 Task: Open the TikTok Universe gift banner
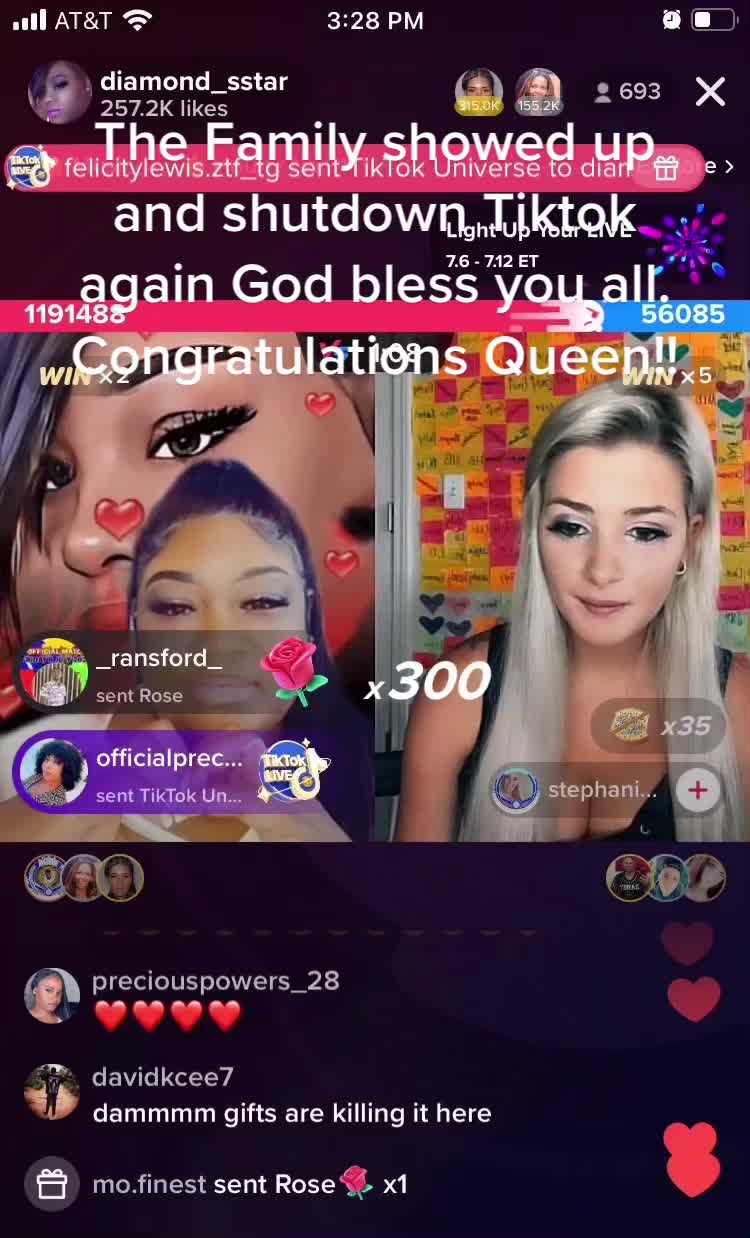(x=350, y=167)
